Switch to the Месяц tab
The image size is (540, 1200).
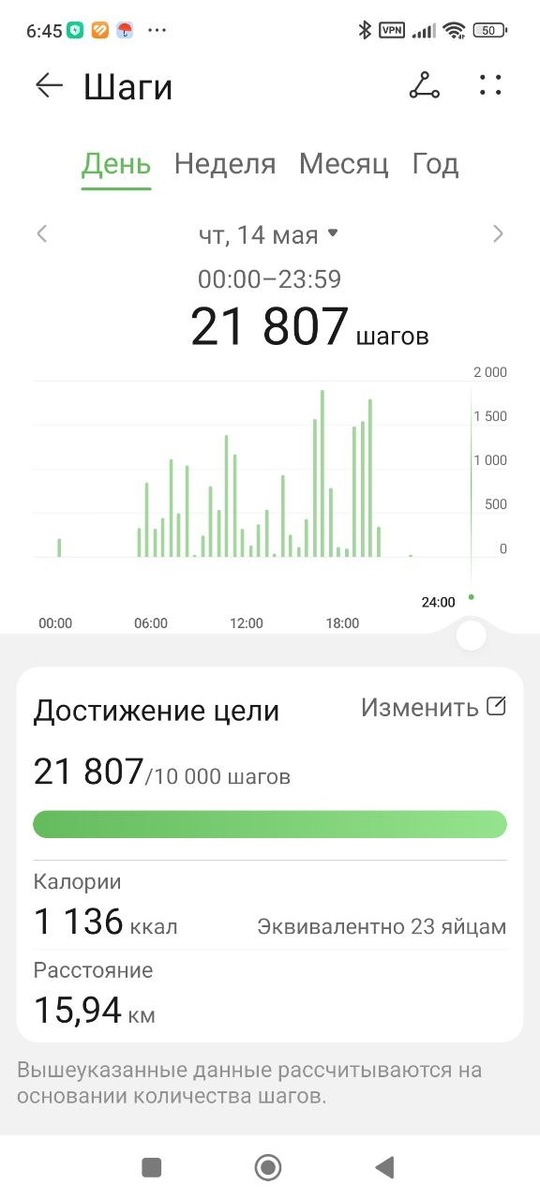point(344,164)
